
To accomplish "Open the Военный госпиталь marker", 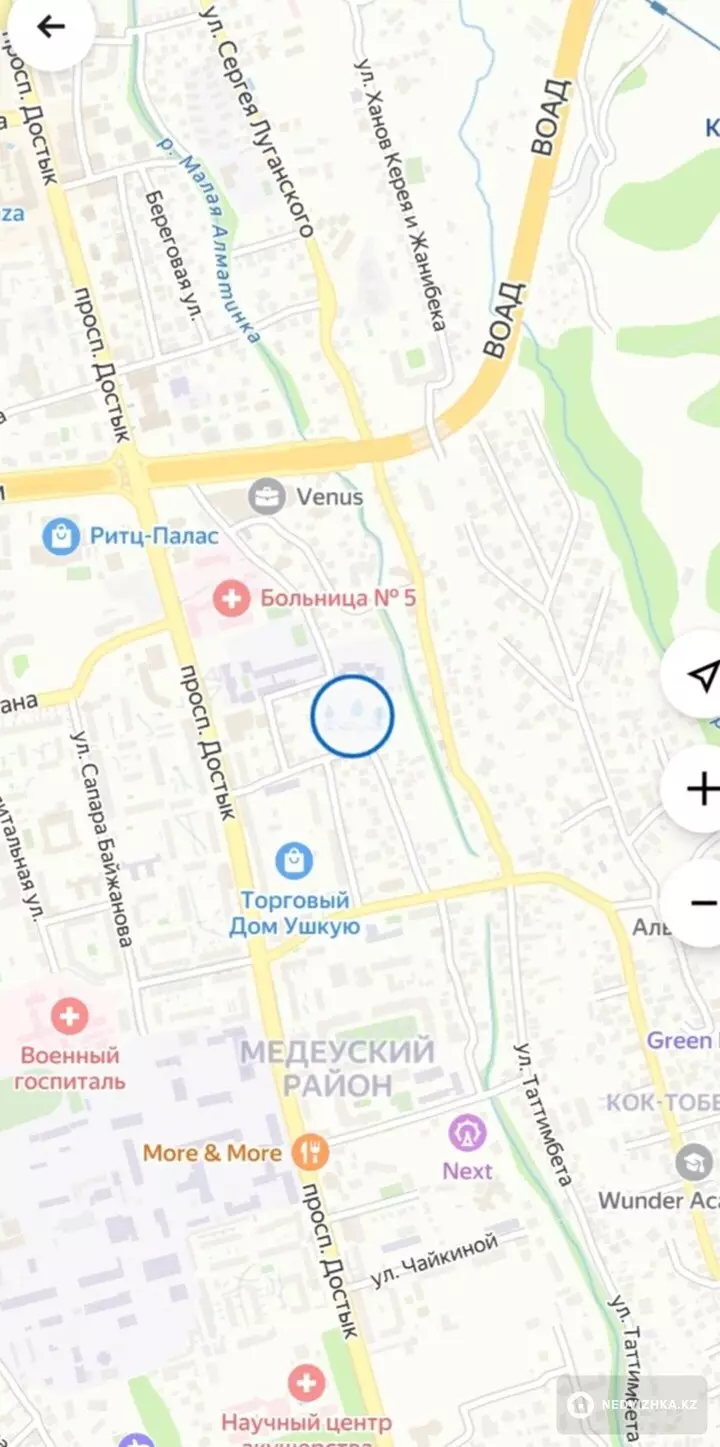I will tap(69, 1018).
